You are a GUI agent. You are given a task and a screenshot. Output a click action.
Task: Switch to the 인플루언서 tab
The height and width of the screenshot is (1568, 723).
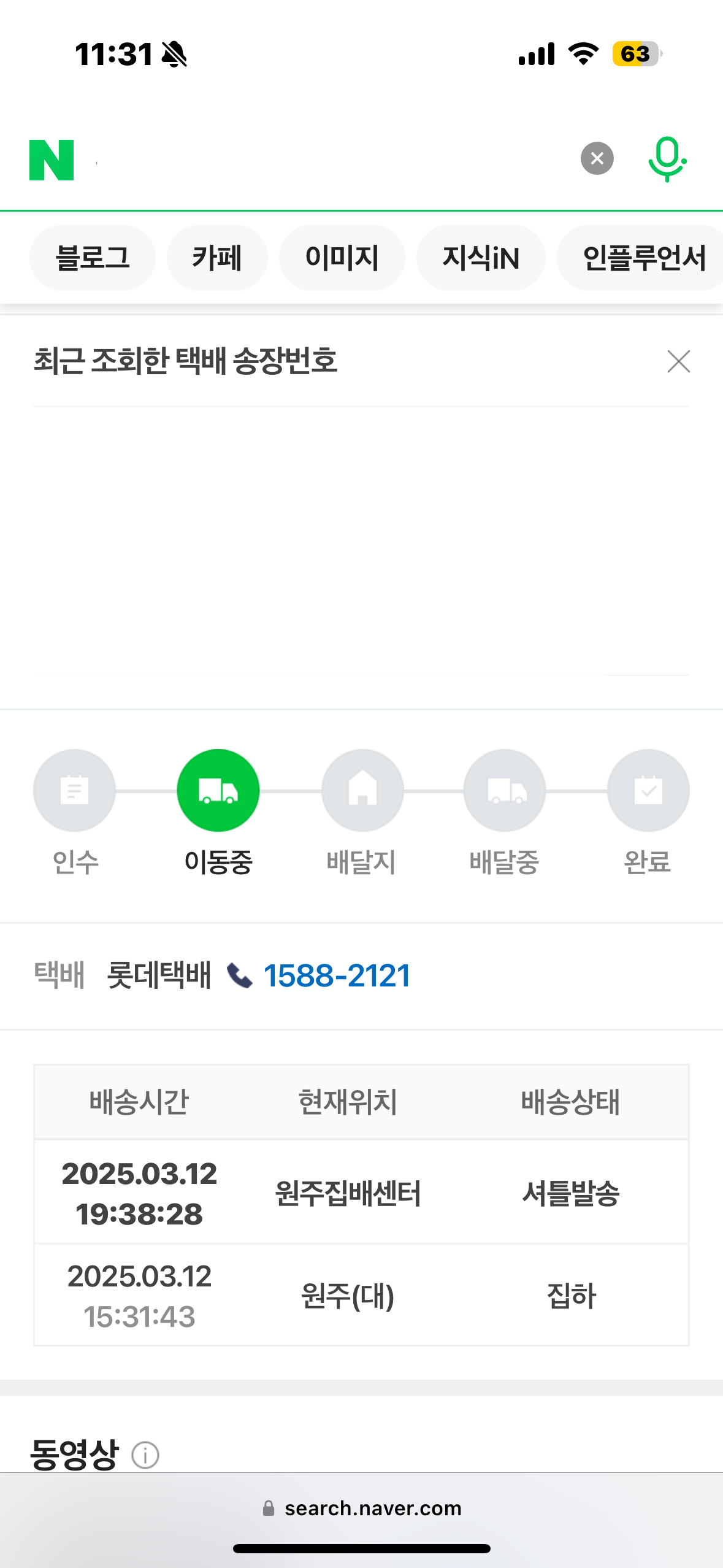643,258
